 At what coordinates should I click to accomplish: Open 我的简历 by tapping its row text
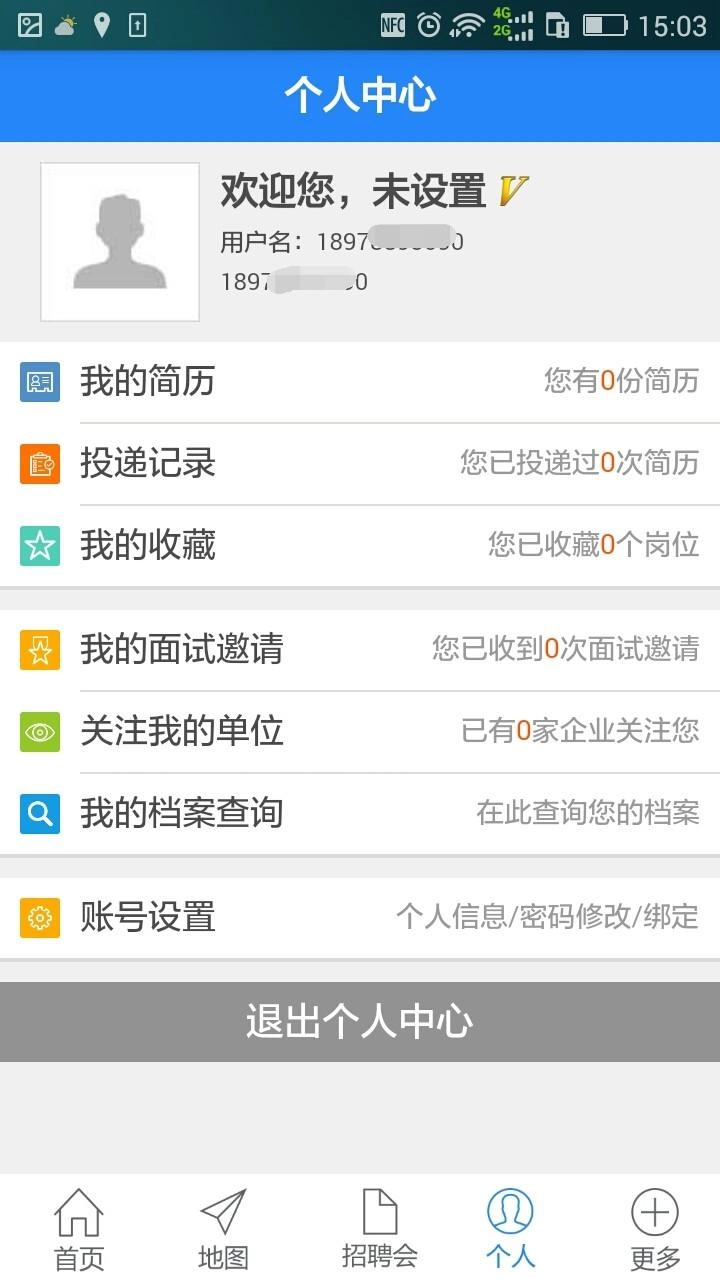[147, 381]
